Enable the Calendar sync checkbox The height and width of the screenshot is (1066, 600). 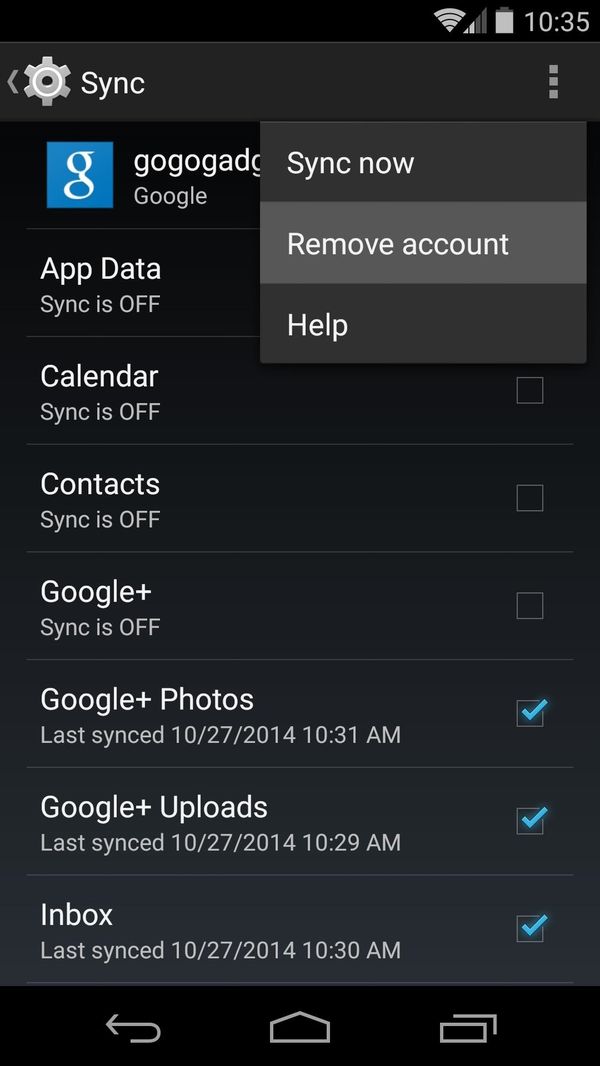529,390
